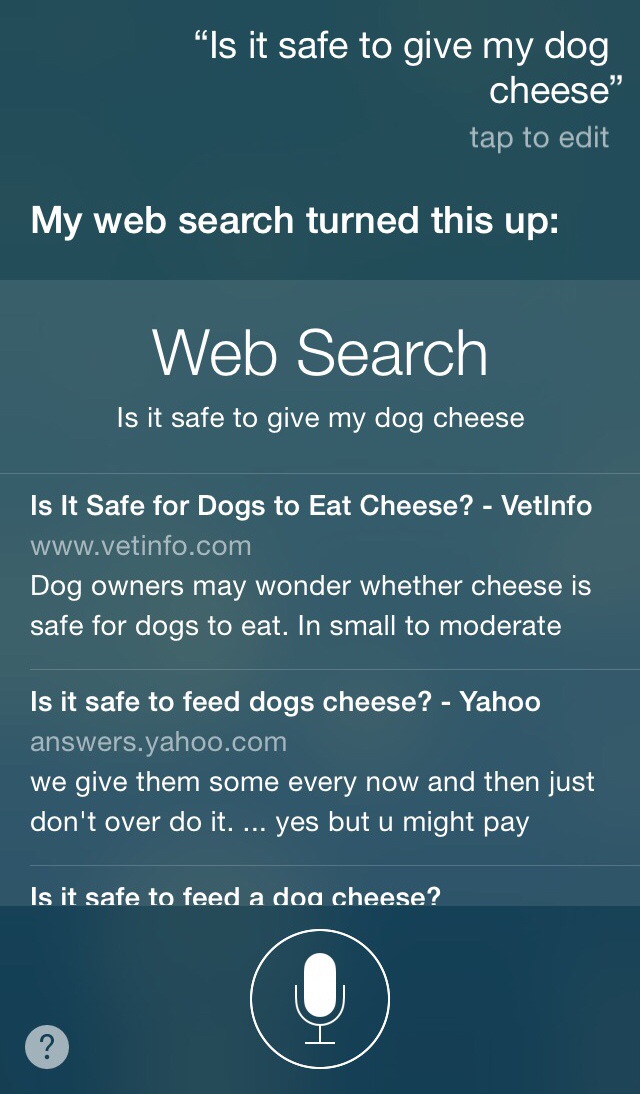Open the help question mark icon
This screenshot has width=640, height=1094.
tap(47, 1047)
